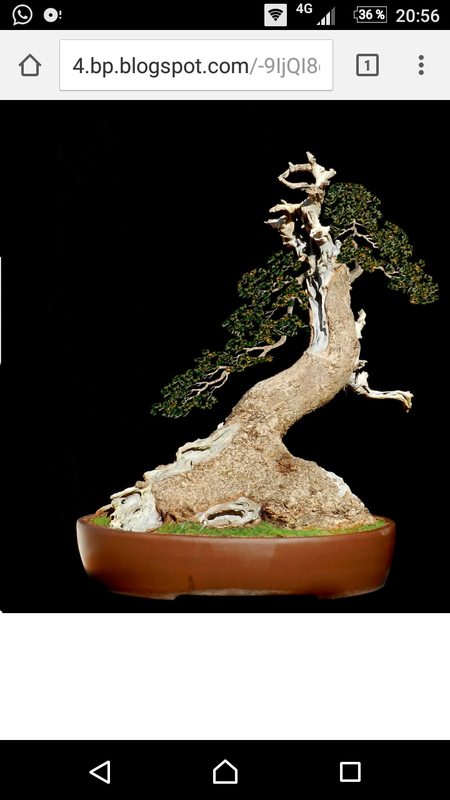Open Chrome's three-dot overflow menu
Image resolution: width=450 pixels, height=800 pixels.
421,65
